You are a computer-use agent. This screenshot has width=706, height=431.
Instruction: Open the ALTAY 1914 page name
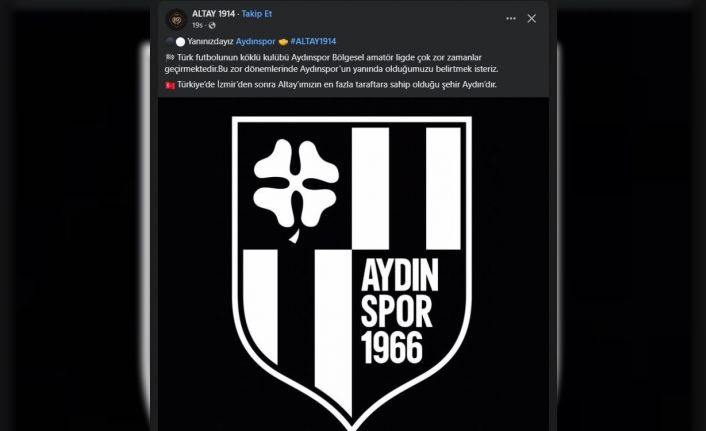pyautogui.click(x=213, y=13)
